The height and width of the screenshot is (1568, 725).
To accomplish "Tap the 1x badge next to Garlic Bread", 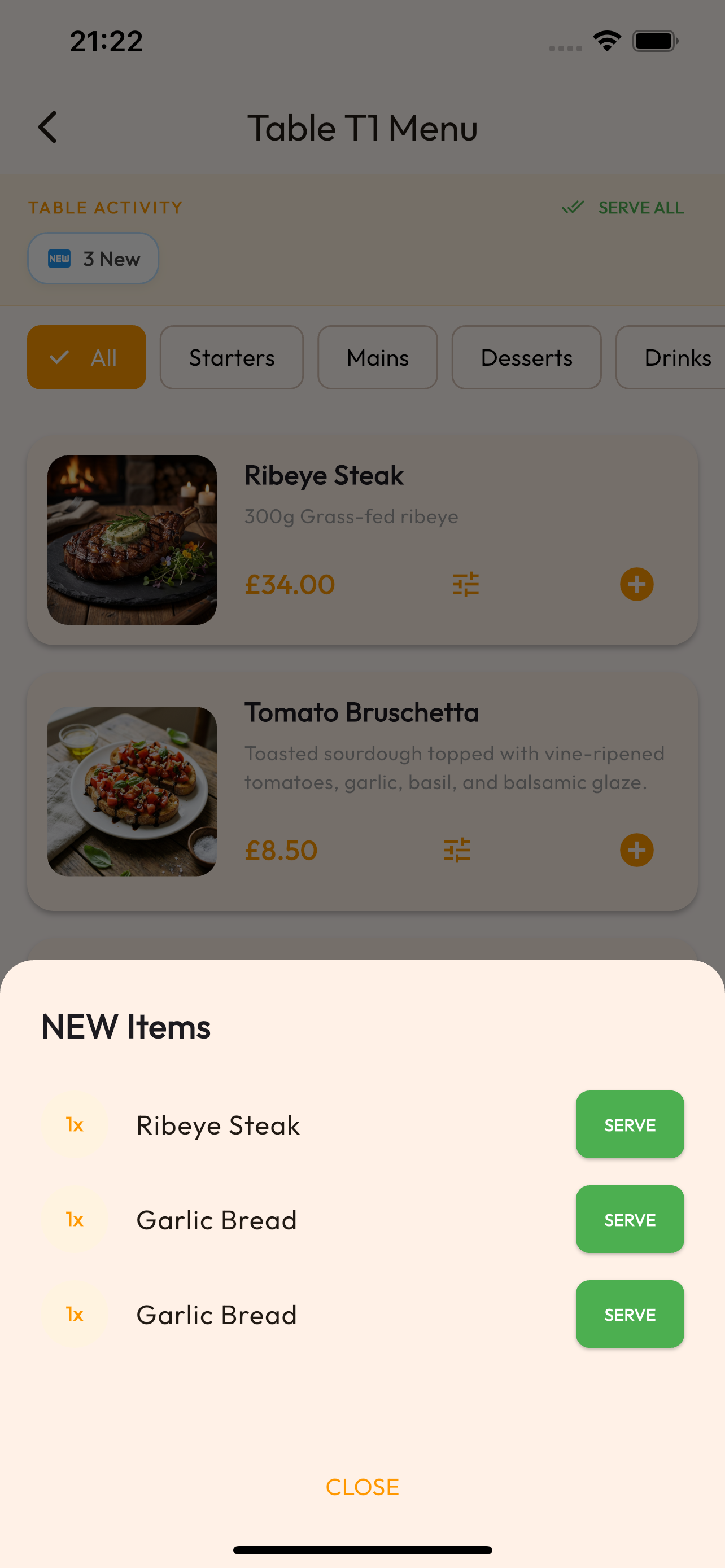I will pyautogui.click(x=75, y=1219).
